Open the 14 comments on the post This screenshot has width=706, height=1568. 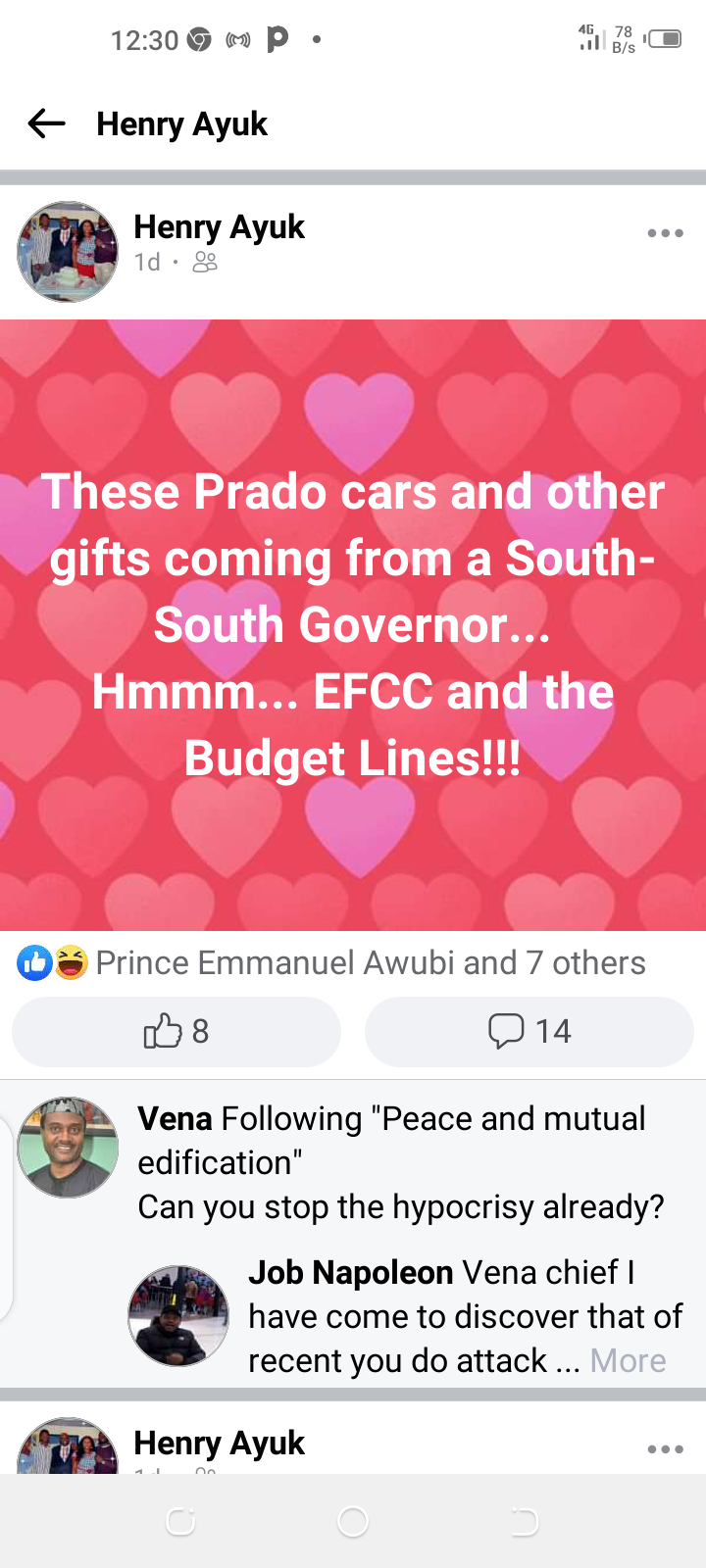pos(529,1031)
